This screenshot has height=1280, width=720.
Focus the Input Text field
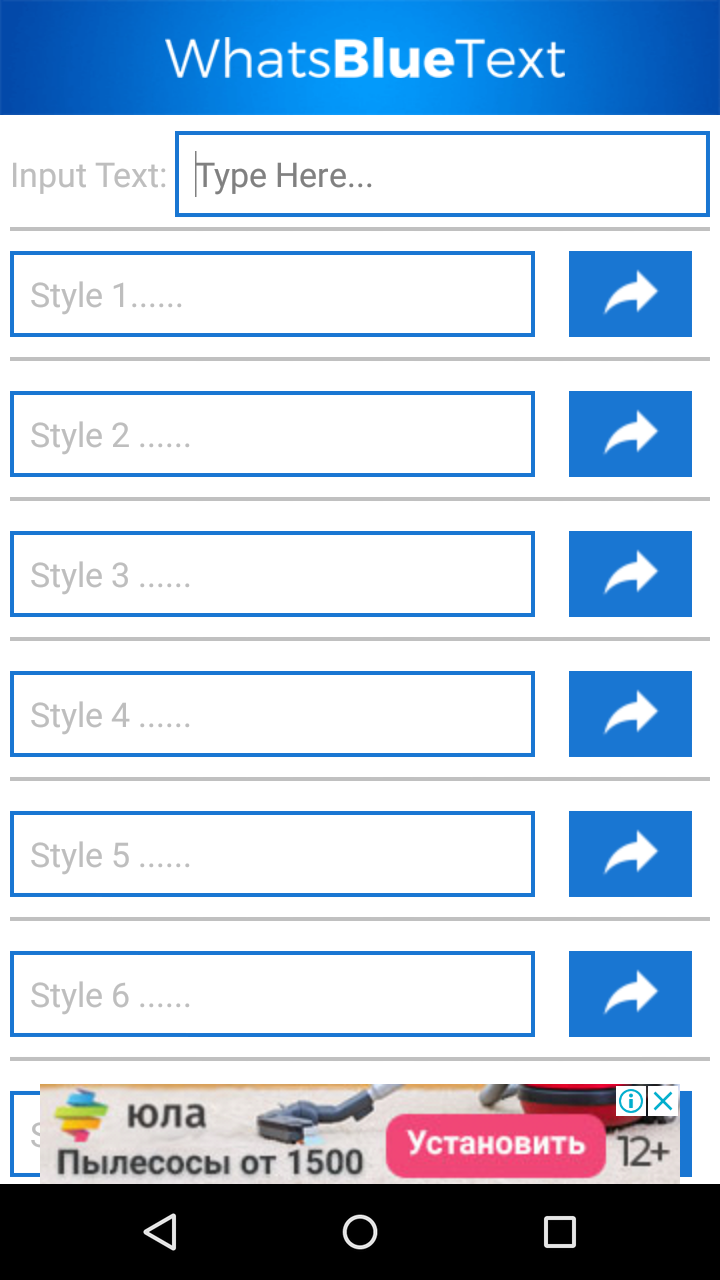point(442,175)
